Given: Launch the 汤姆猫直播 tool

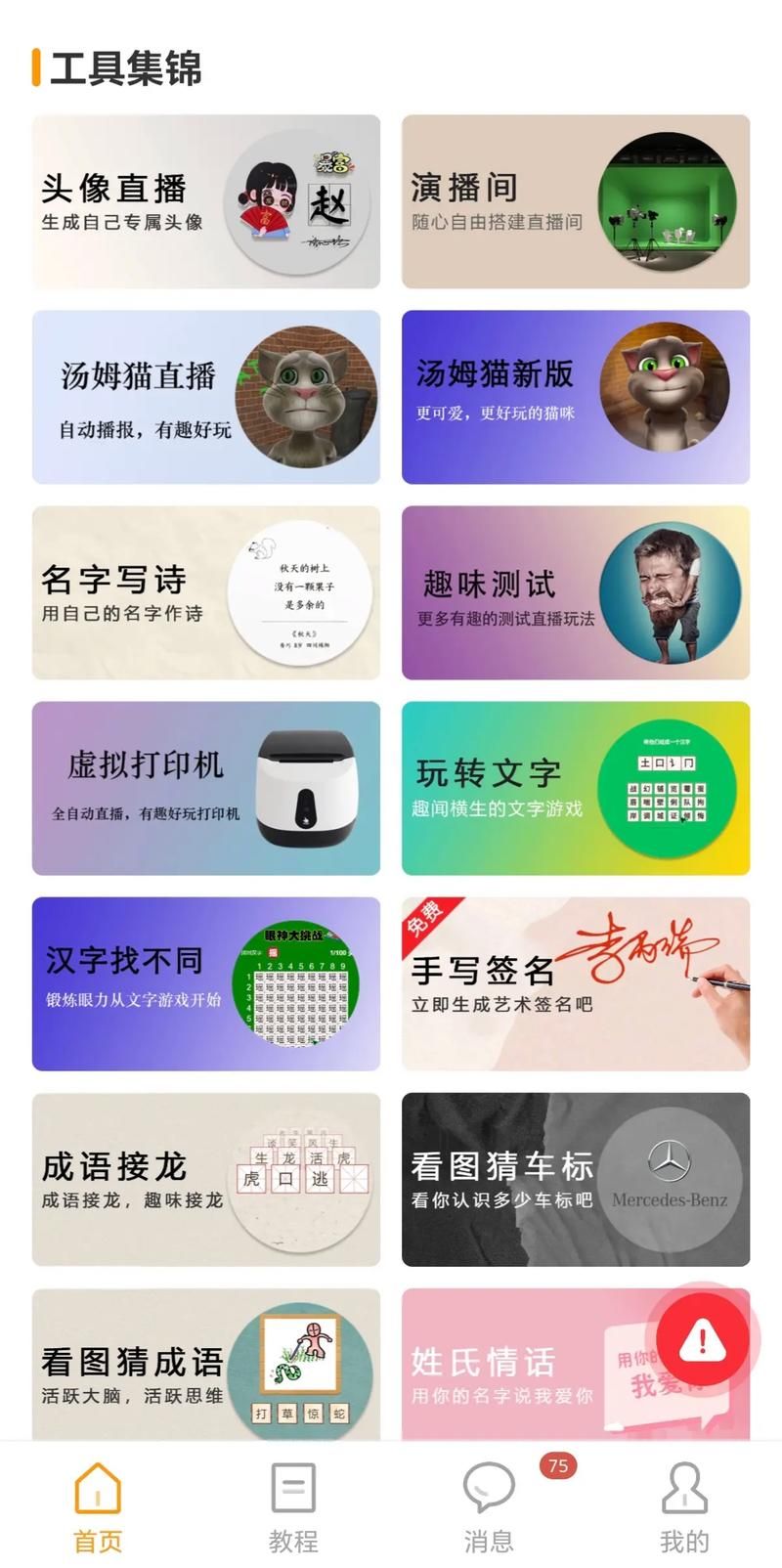Looking at the screenshot, I should pyautogui.click(x=205, y=397).
